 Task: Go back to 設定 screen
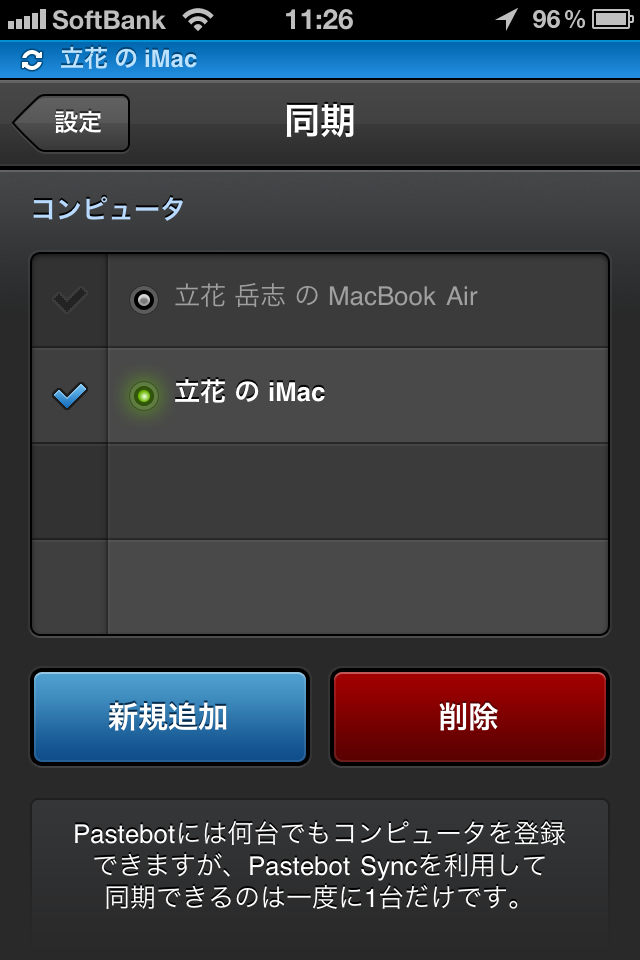(73, 123)
